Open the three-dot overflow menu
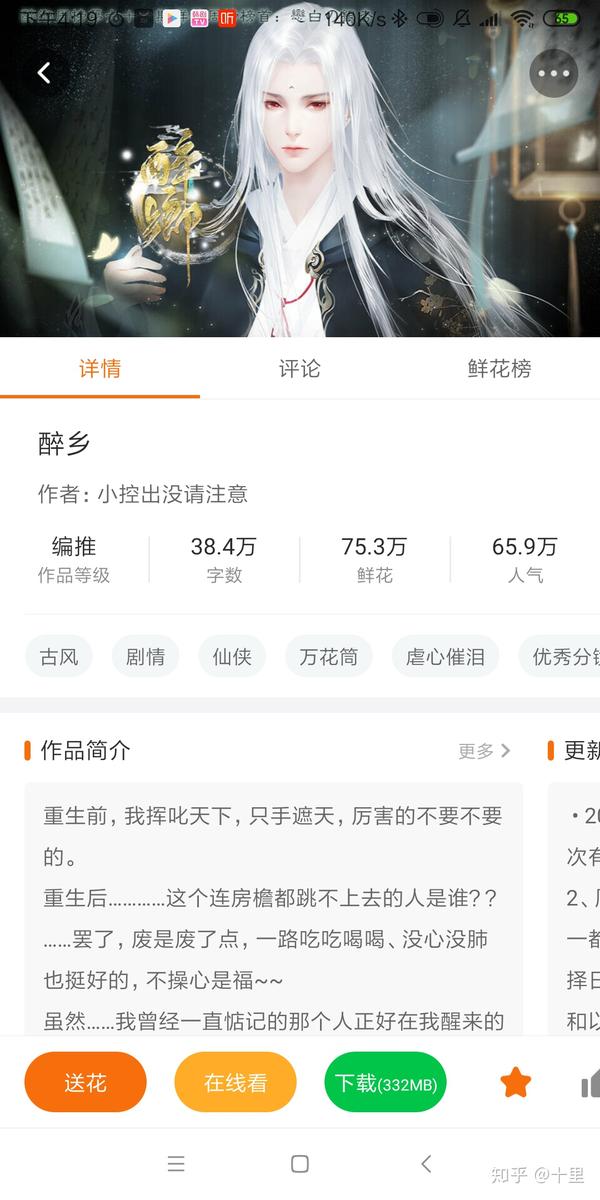The image size is (600, 1200). click(x=553, y=73)
